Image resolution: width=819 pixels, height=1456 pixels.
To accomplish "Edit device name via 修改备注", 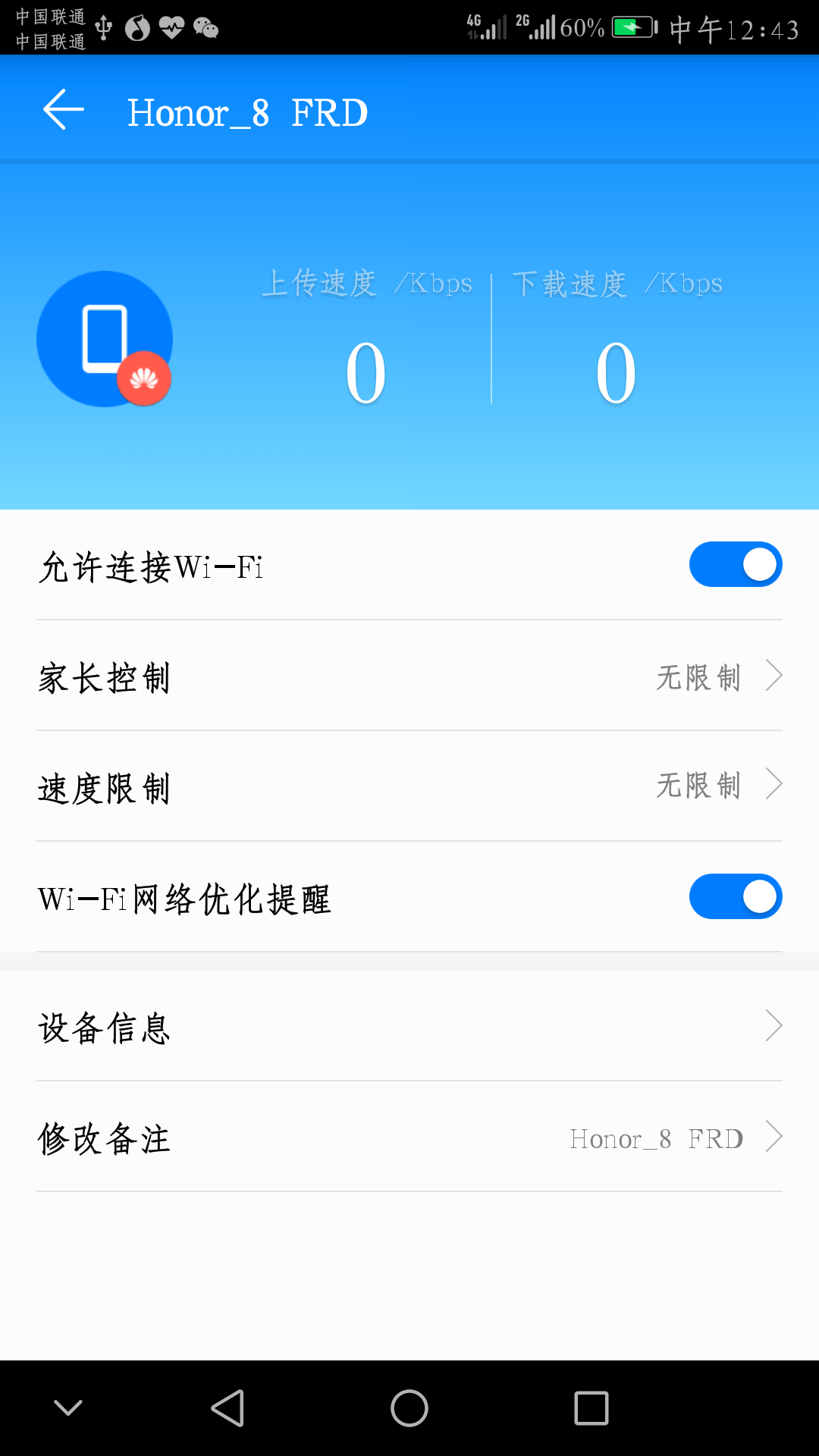I will [x=409, y=1137].
